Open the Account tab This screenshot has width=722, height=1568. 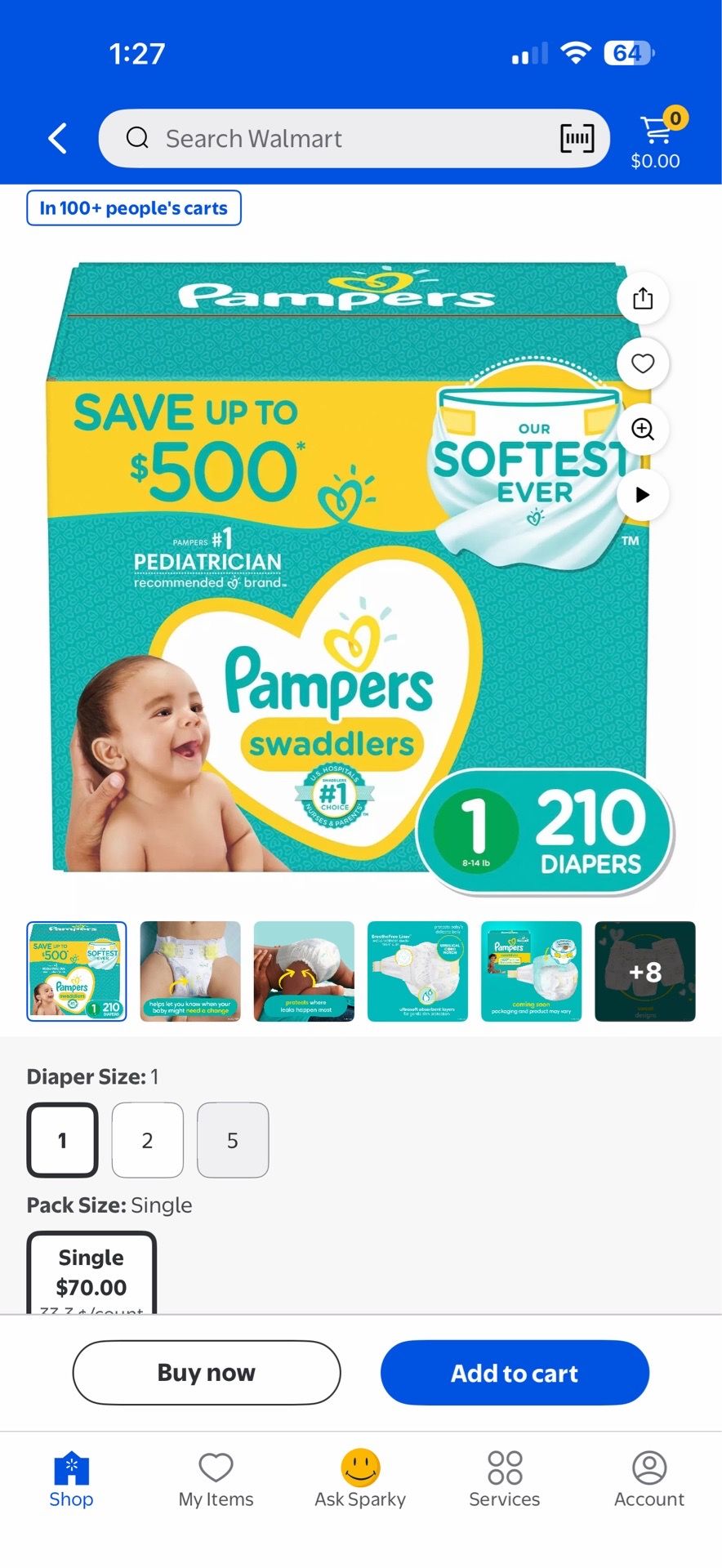click(649, 1480)
